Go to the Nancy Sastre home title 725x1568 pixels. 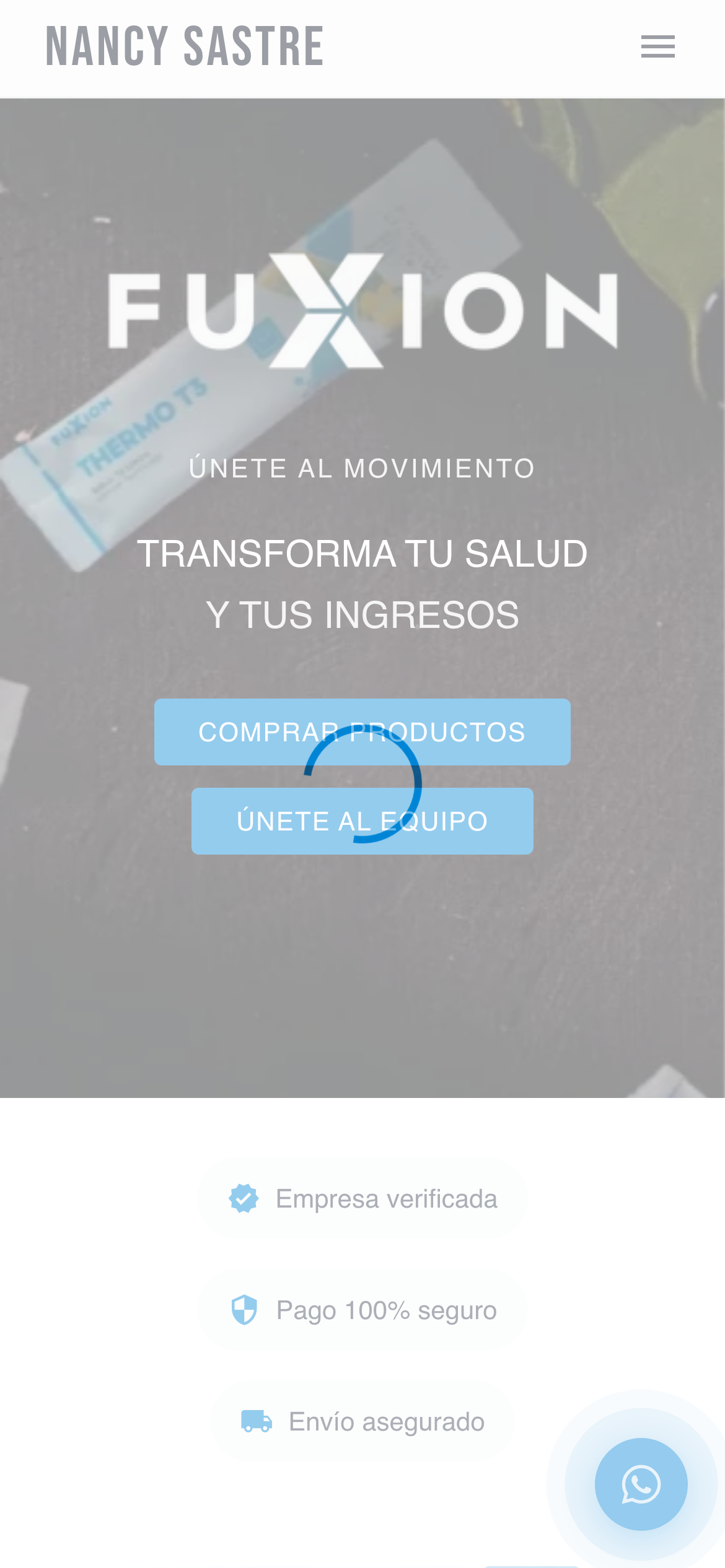click(185, 46)
